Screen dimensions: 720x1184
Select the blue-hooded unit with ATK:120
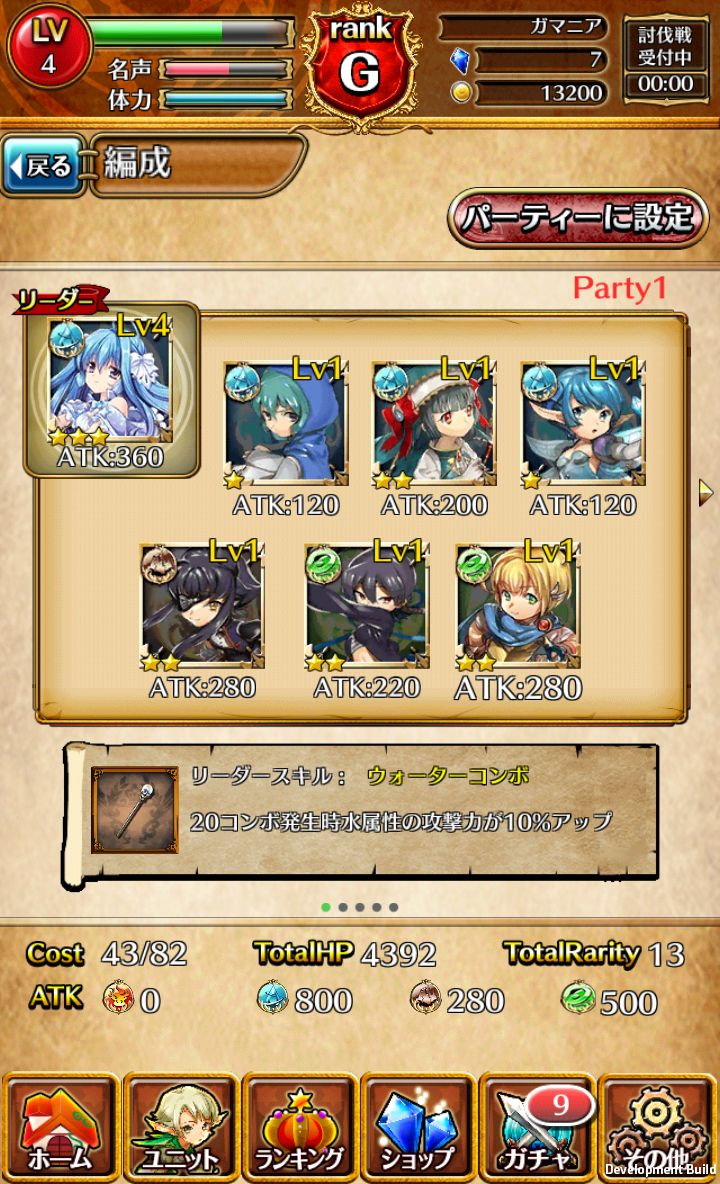[x=286, y=424]
